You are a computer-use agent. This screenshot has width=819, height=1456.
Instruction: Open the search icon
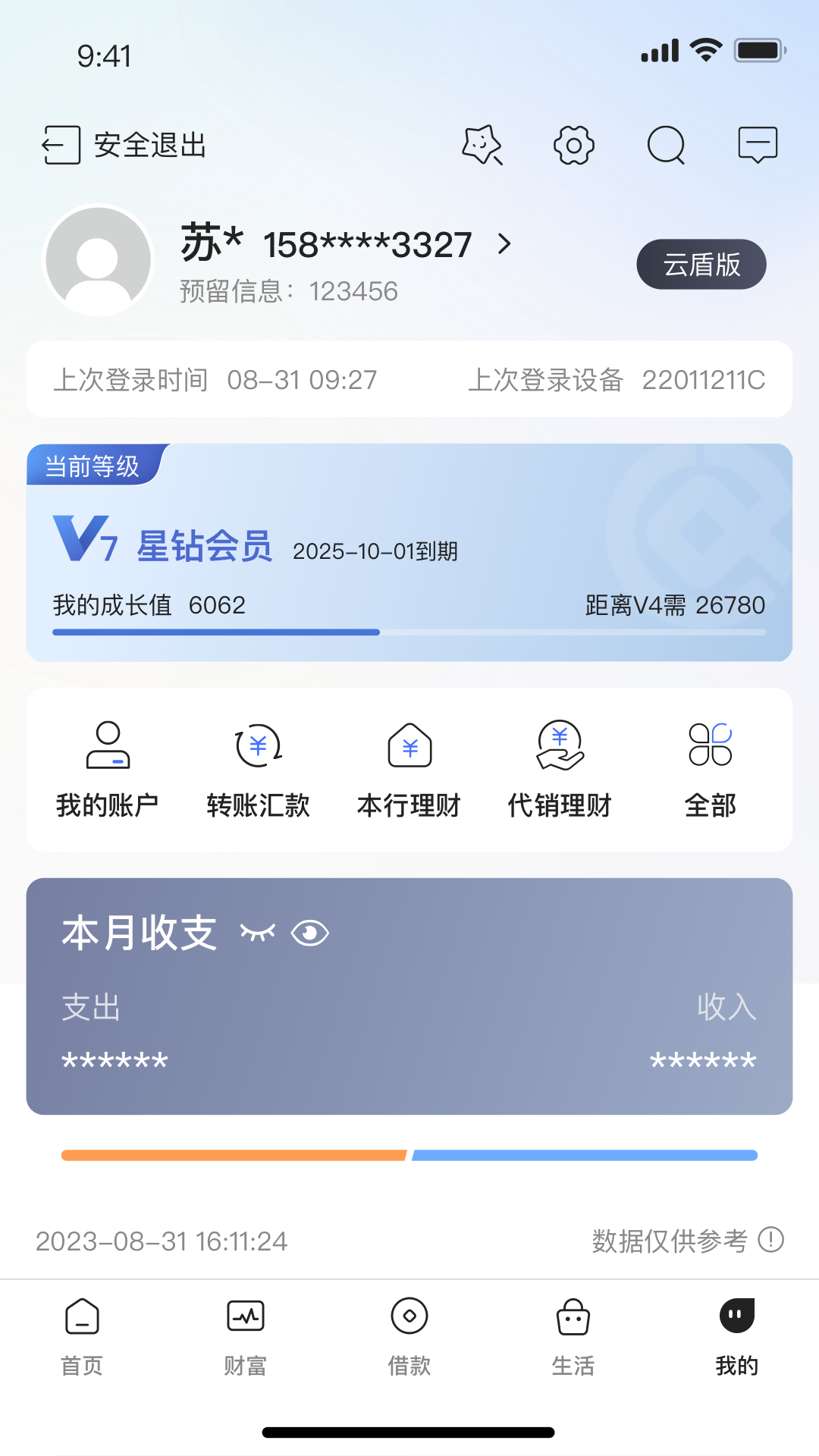click(666, 145)
